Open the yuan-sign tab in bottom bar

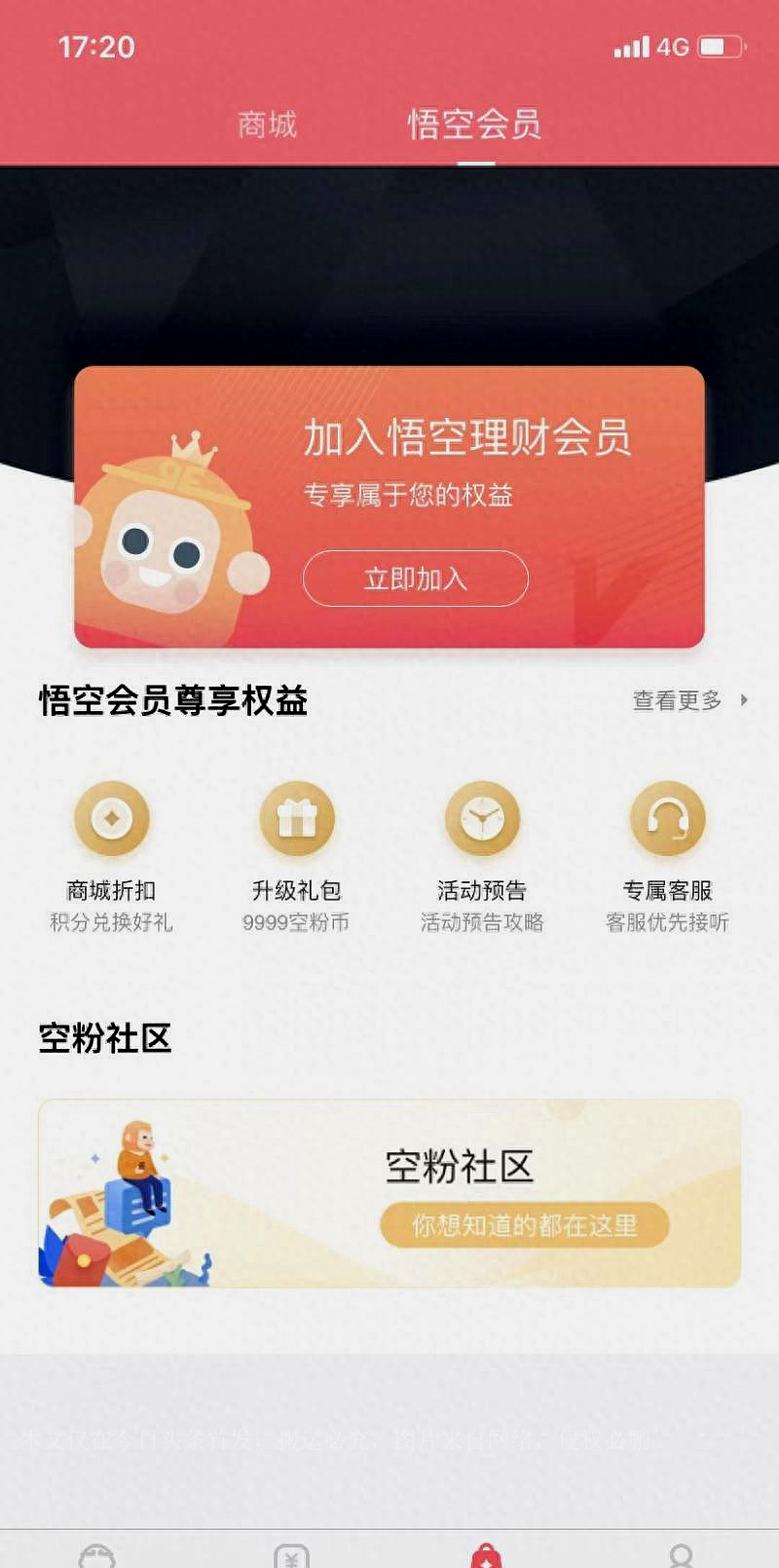pos(292,1555)
